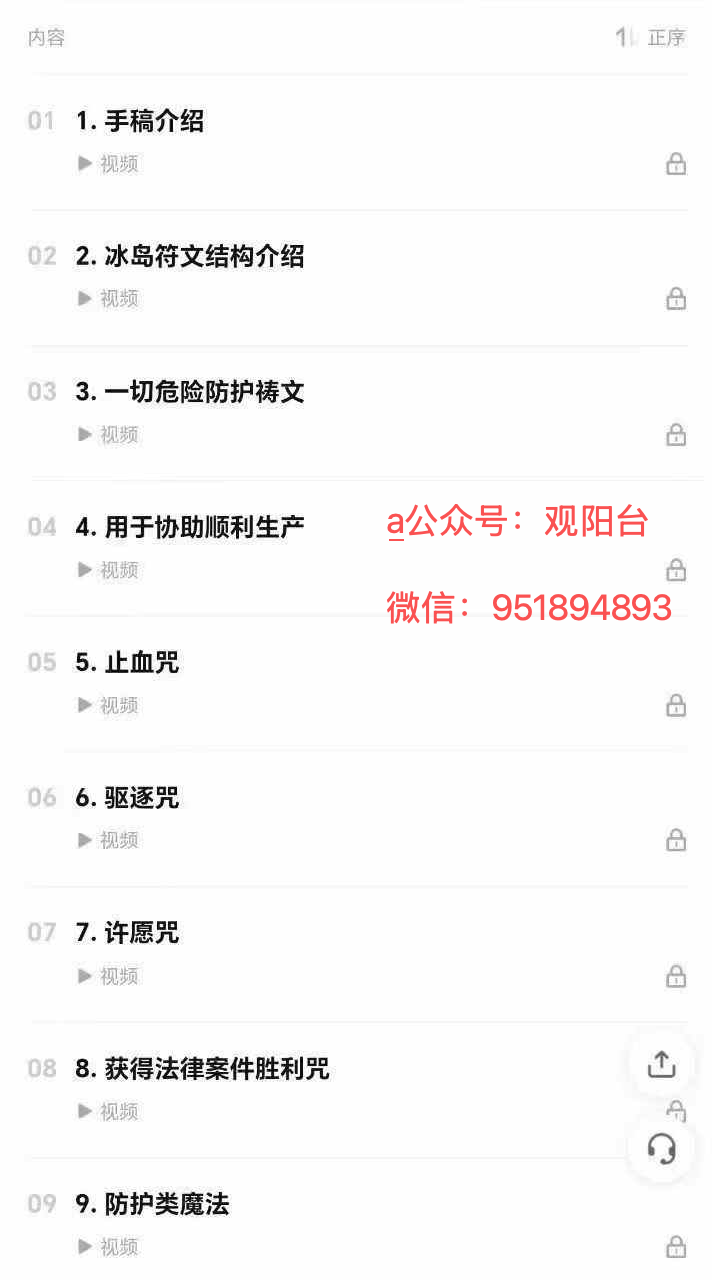Screen dimensions: 712x1280
Task: Open lesson 9. 防护类魔法
Action: [x=153, y=1204]
